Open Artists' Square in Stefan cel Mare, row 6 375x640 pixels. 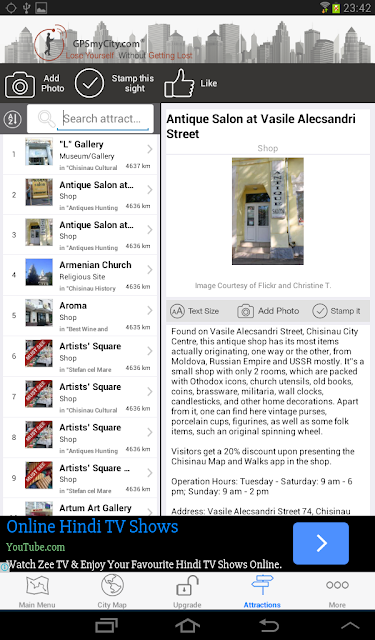pos(80,356)
